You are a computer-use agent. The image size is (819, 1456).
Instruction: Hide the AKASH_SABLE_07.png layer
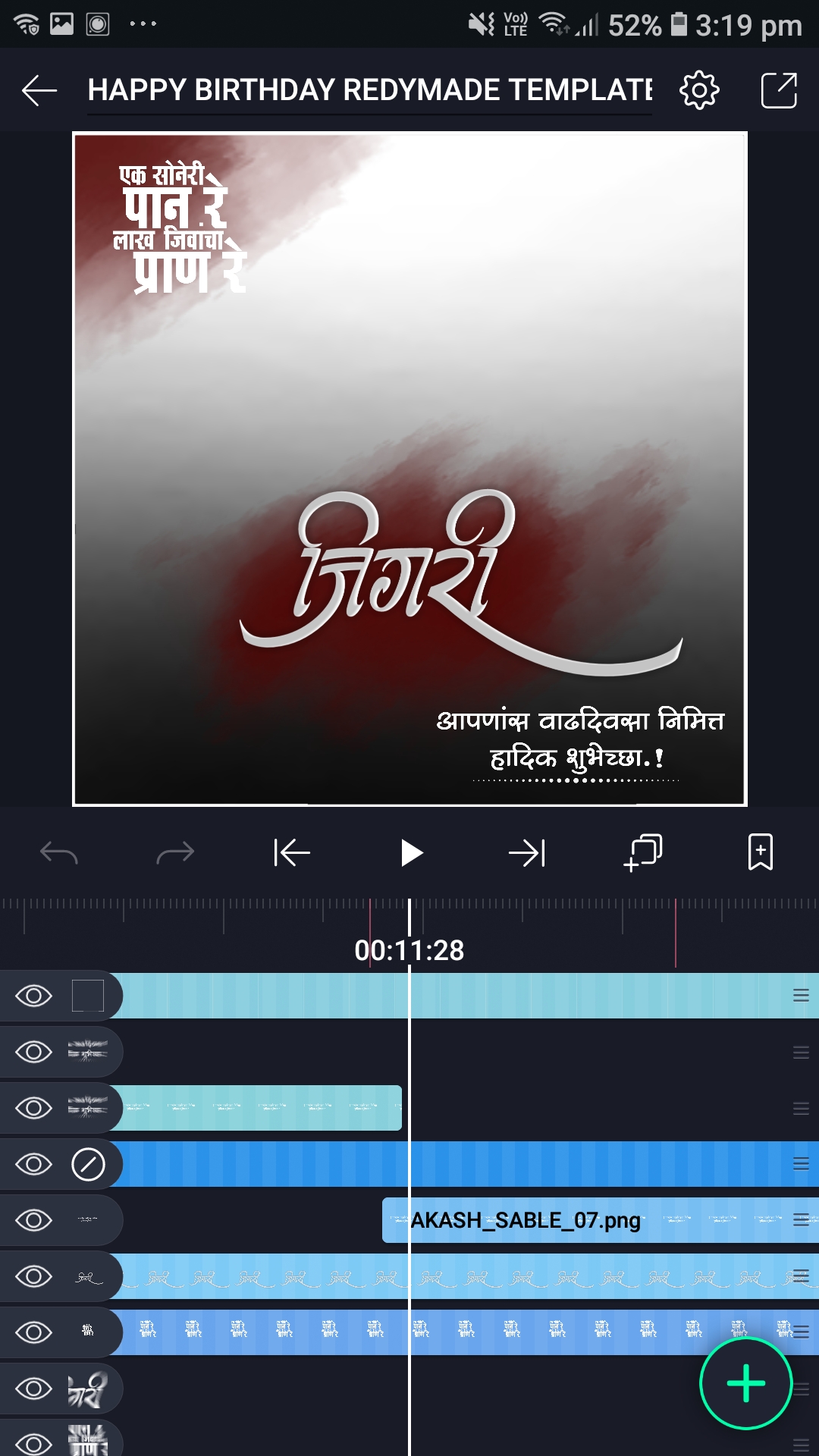[x=33, y=1220]
